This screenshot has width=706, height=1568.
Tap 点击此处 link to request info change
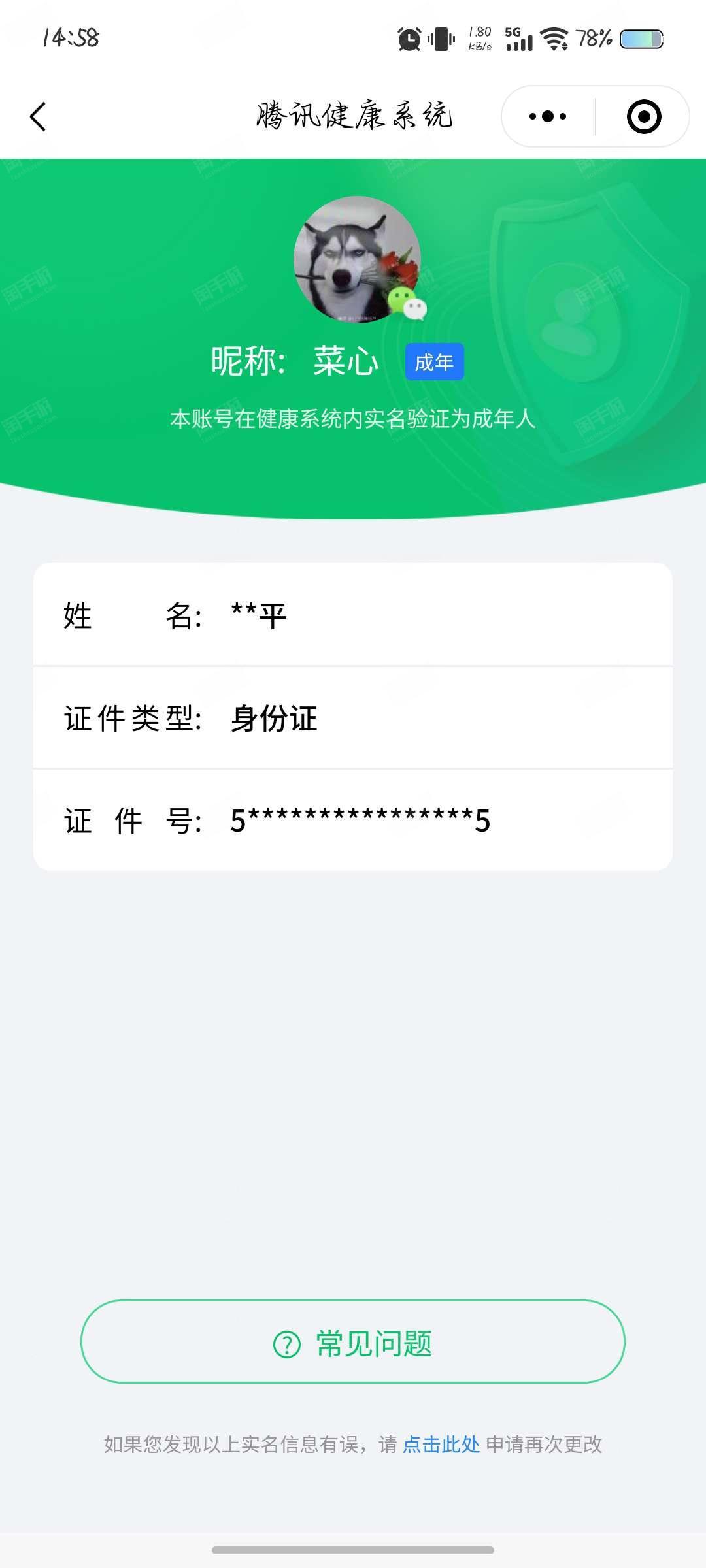pos(441,1445)
